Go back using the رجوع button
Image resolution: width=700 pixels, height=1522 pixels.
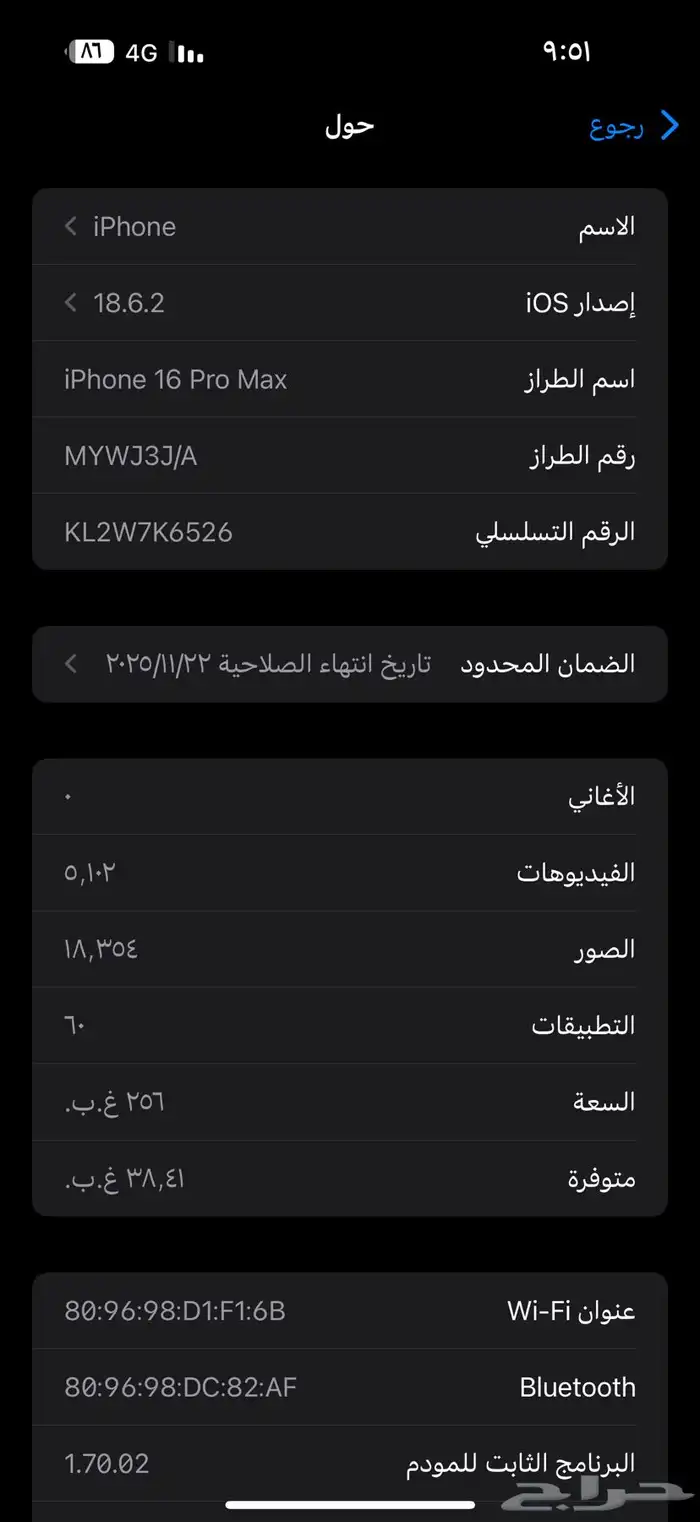[633, 127]
